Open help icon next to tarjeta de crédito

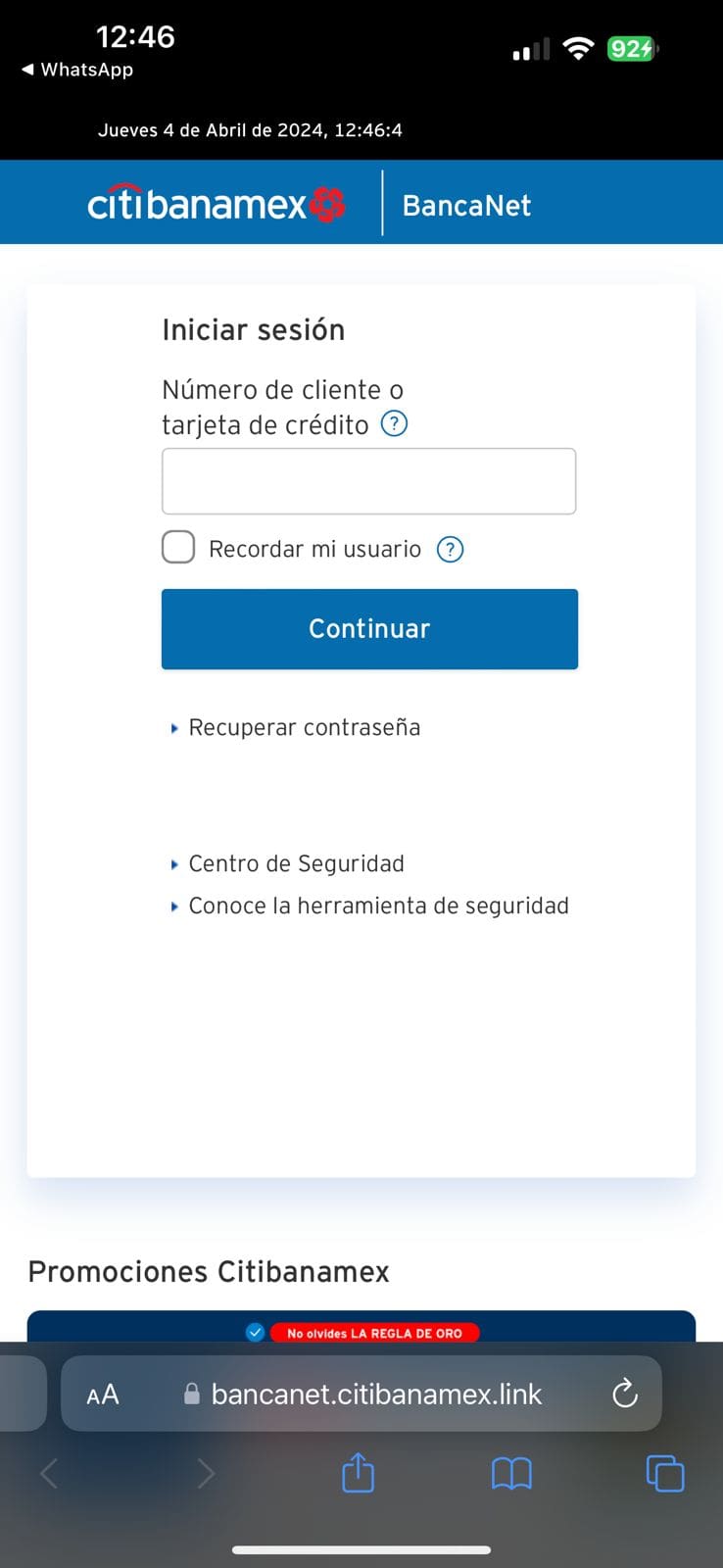point(394,424)
